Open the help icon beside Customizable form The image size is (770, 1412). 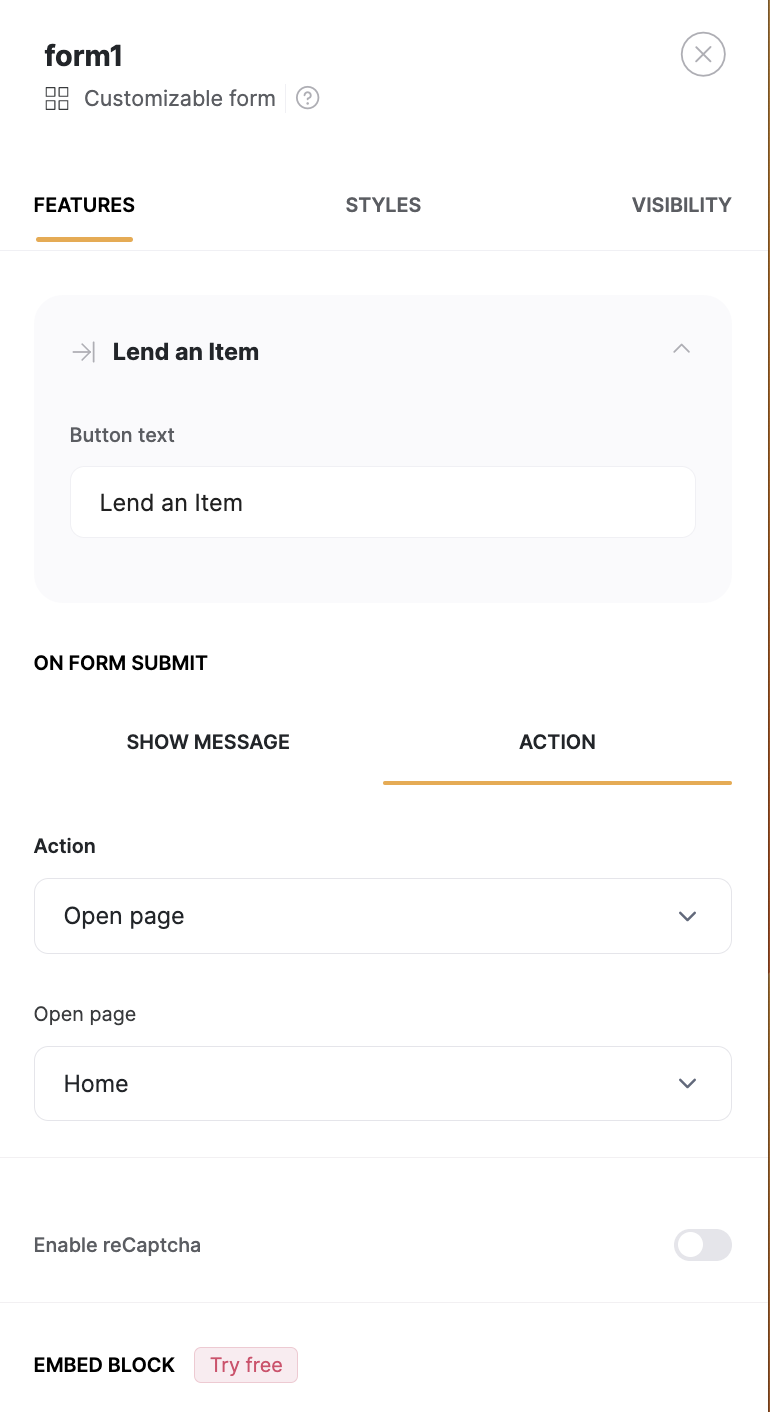308,98
